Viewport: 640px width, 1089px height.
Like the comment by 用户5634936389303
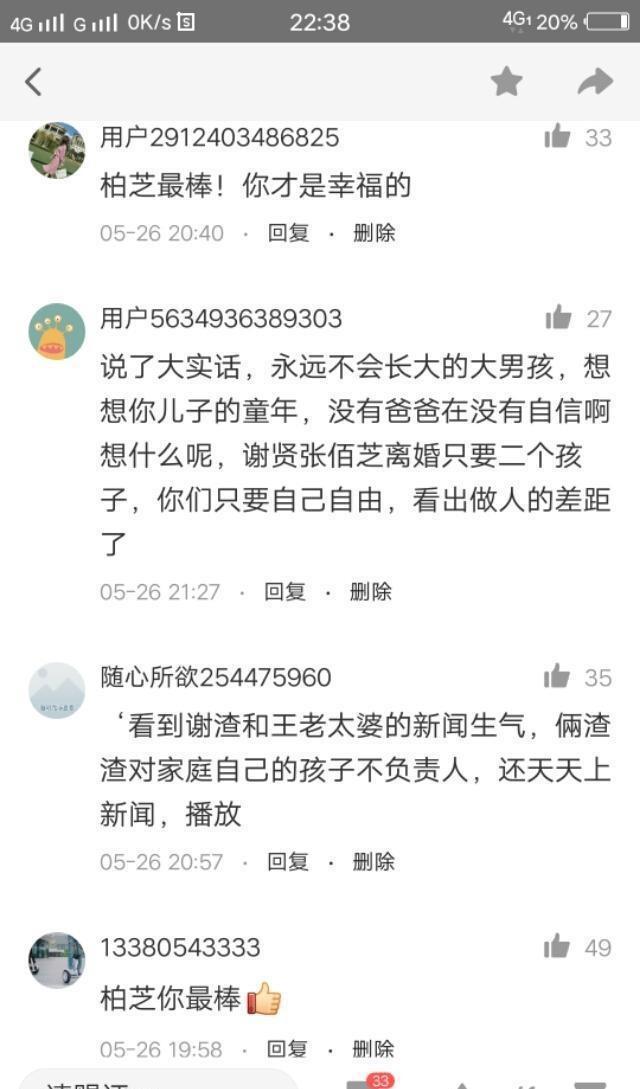(x=558, y=319)
